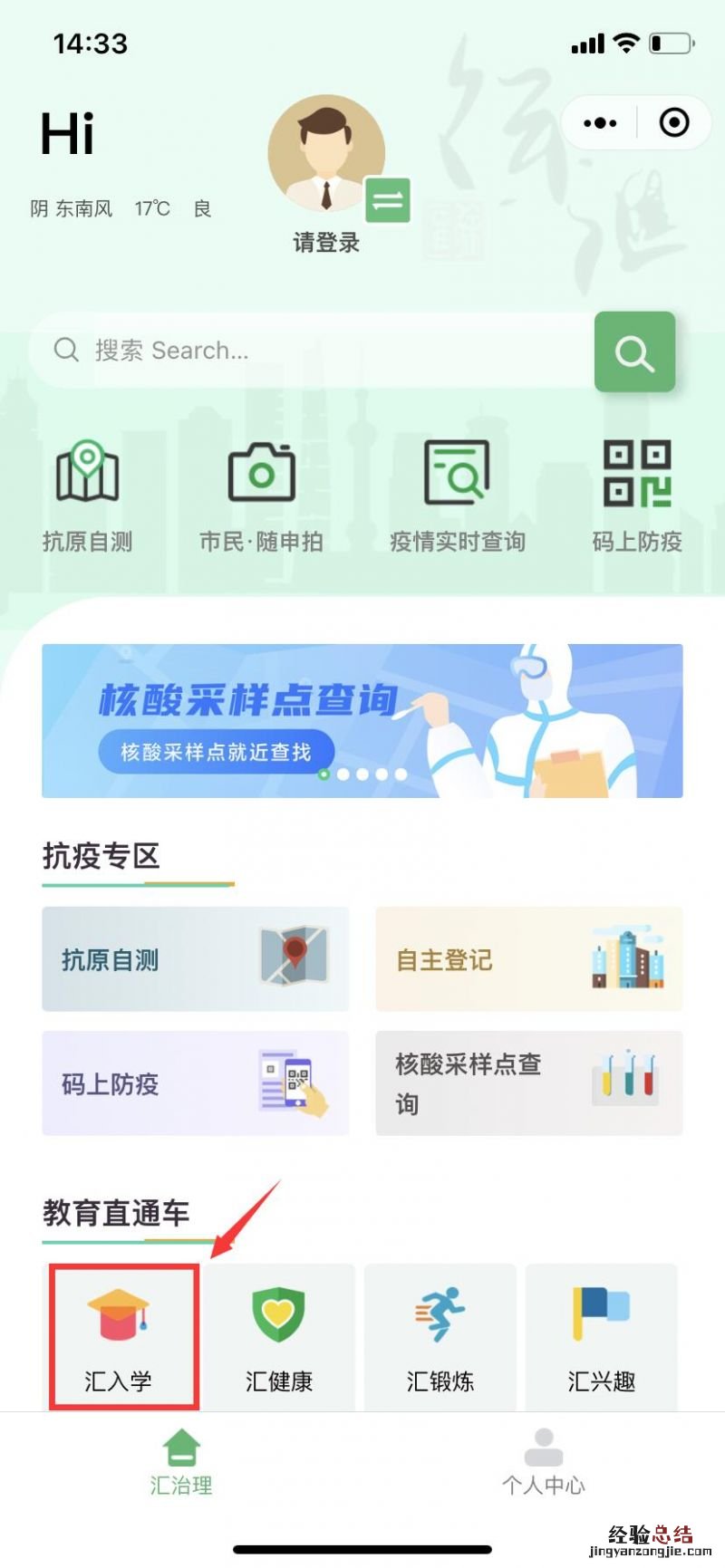Image resolution: width=725 pixels, height=1568 pixels.
Task: Tap the green switch icon beside avatar
Action: (x=388, y=201)
